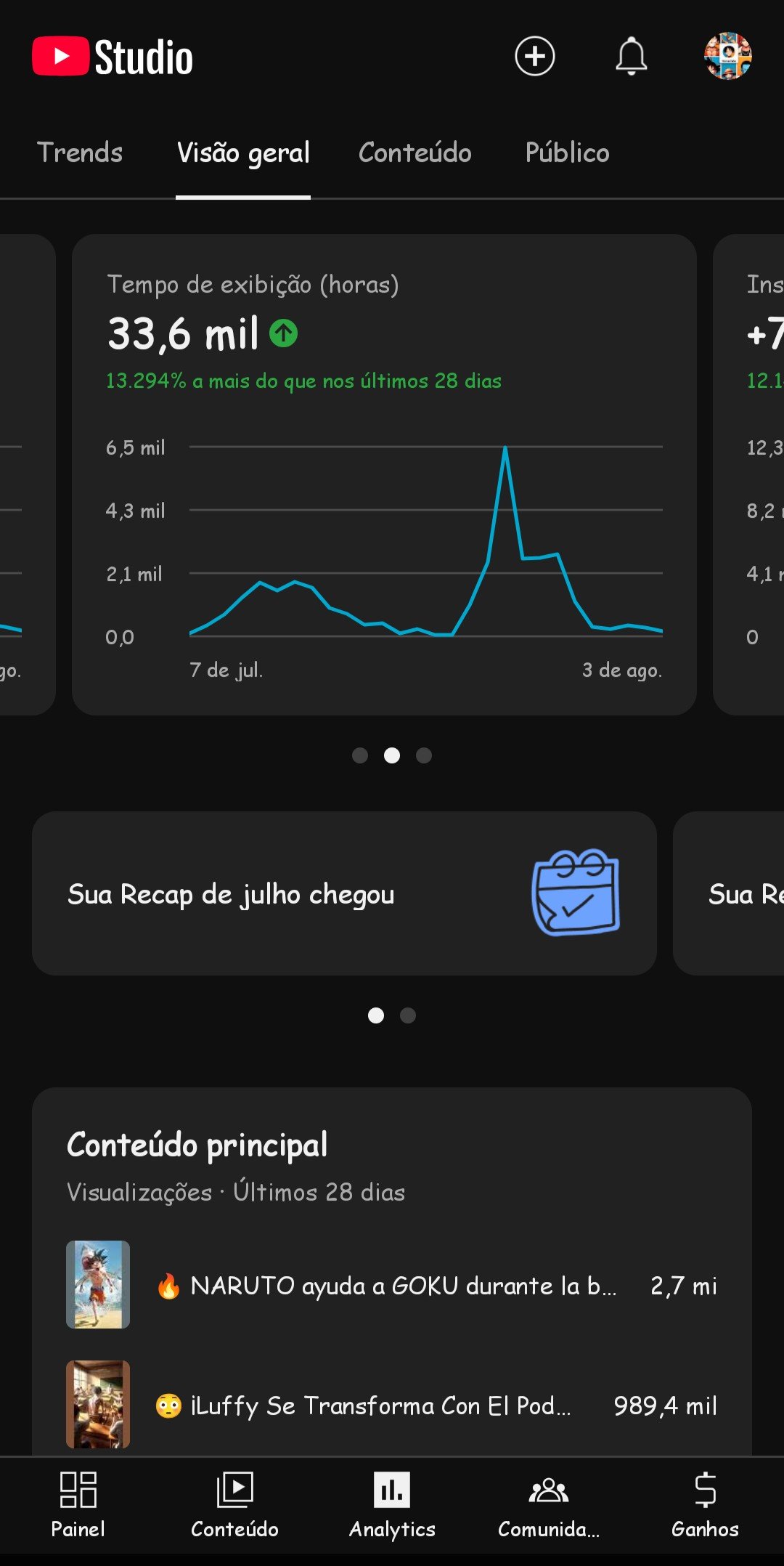Open the NARUTO ayuda a GOKU video
Viewport: 784px width, 1566px height.
[392, 1285]
